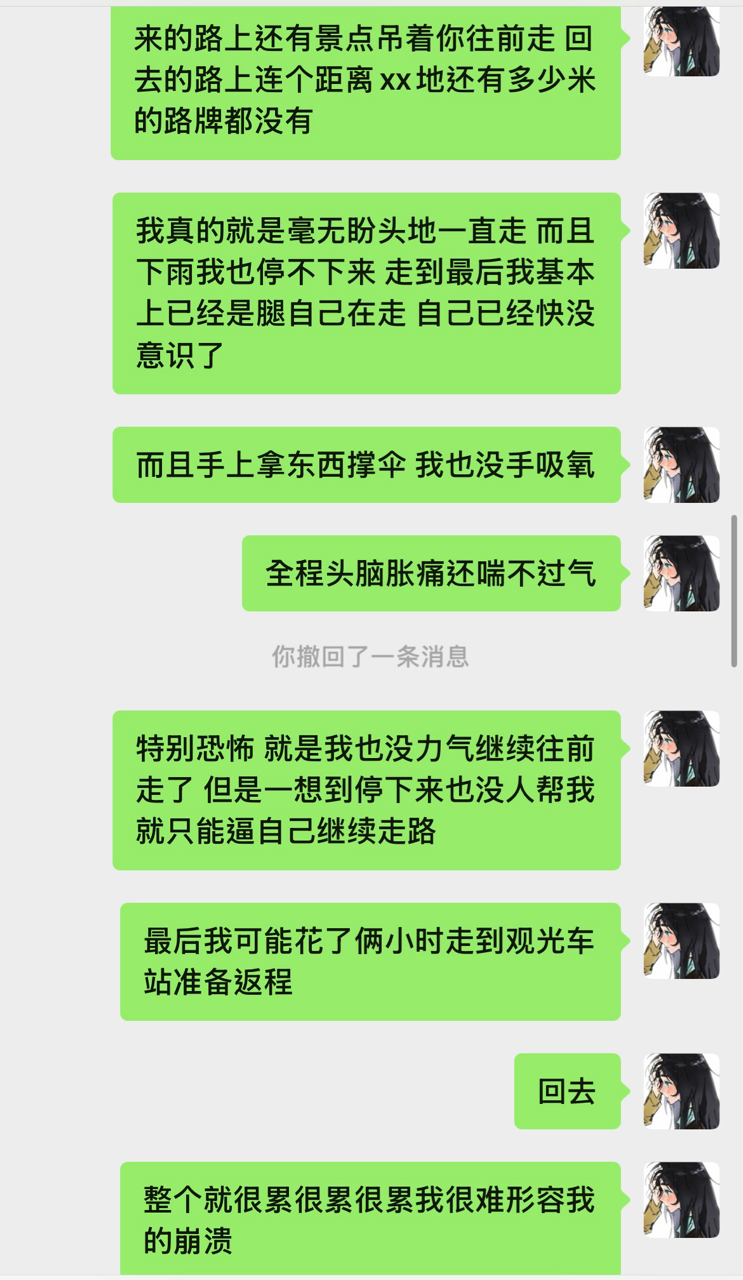Viewport: 743px width, 1280px height.
Task: Open avatar next to "特别恐怖" message
Action: [x=681, y=749]
